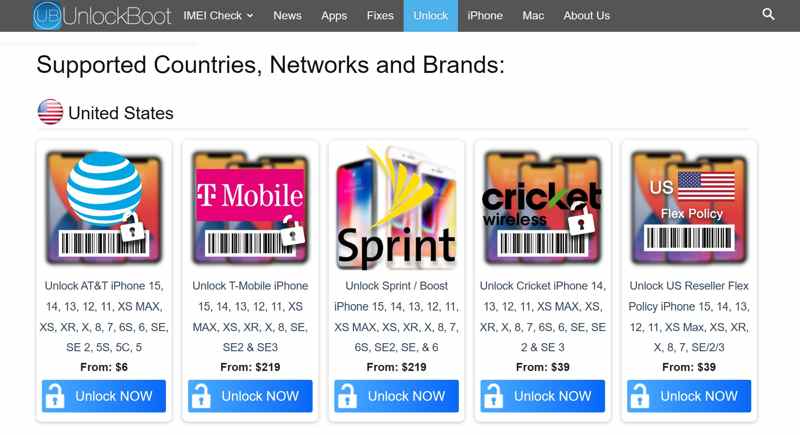This screenshot has width=800, height=435.
Task: Open the Mac section
Action: pos(533,16)
